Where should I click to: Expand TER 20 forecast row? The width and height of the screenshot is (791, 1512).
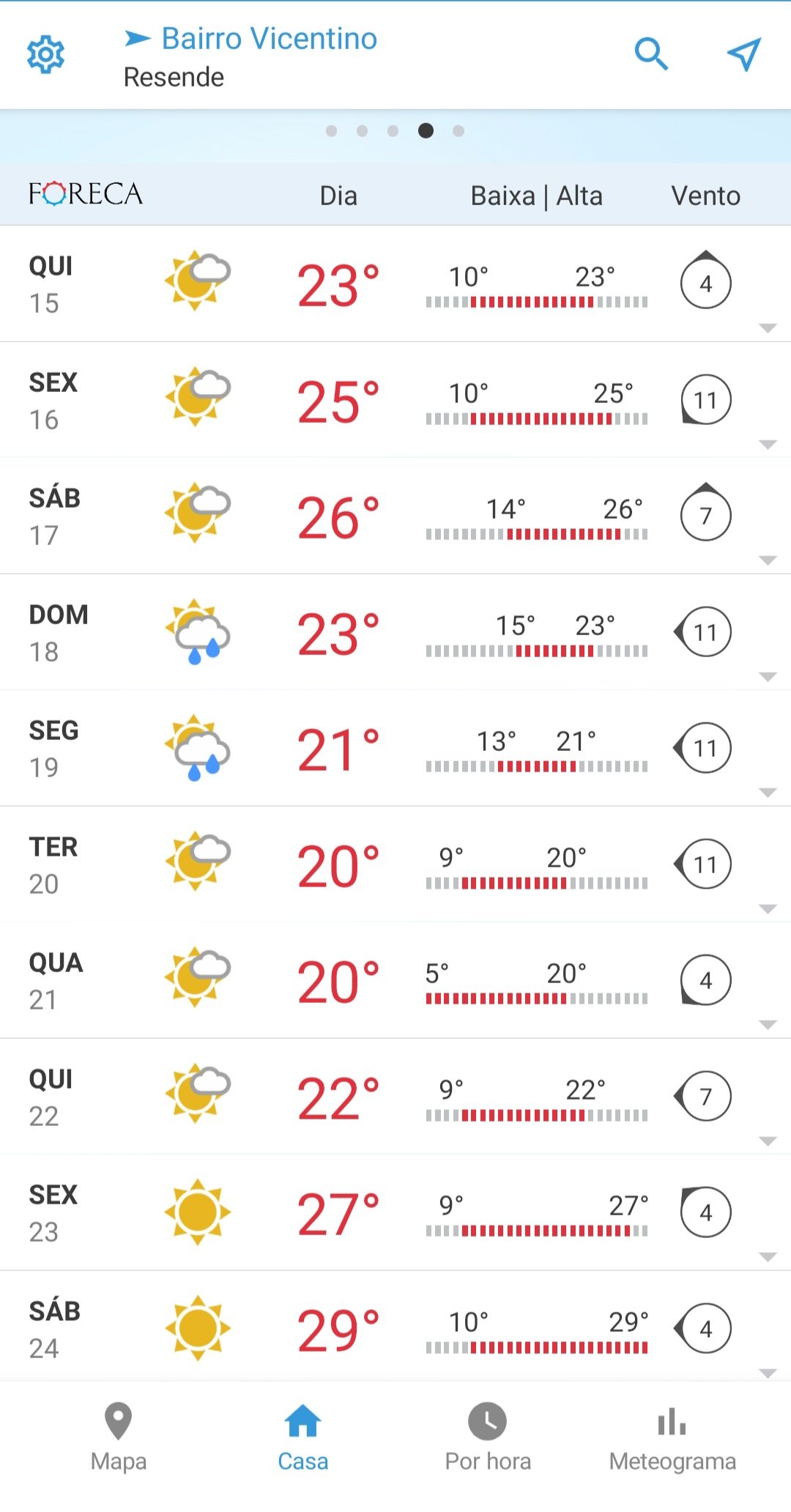[x=395, y=864]
